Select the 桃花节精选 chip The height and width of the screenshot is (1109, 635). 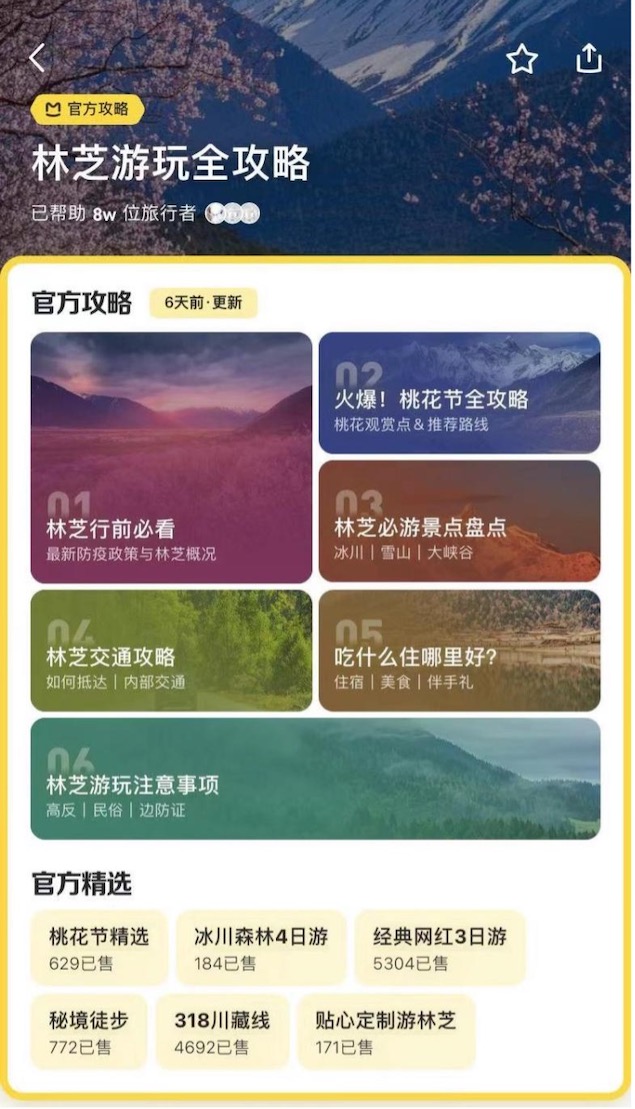tap(99, 947)
